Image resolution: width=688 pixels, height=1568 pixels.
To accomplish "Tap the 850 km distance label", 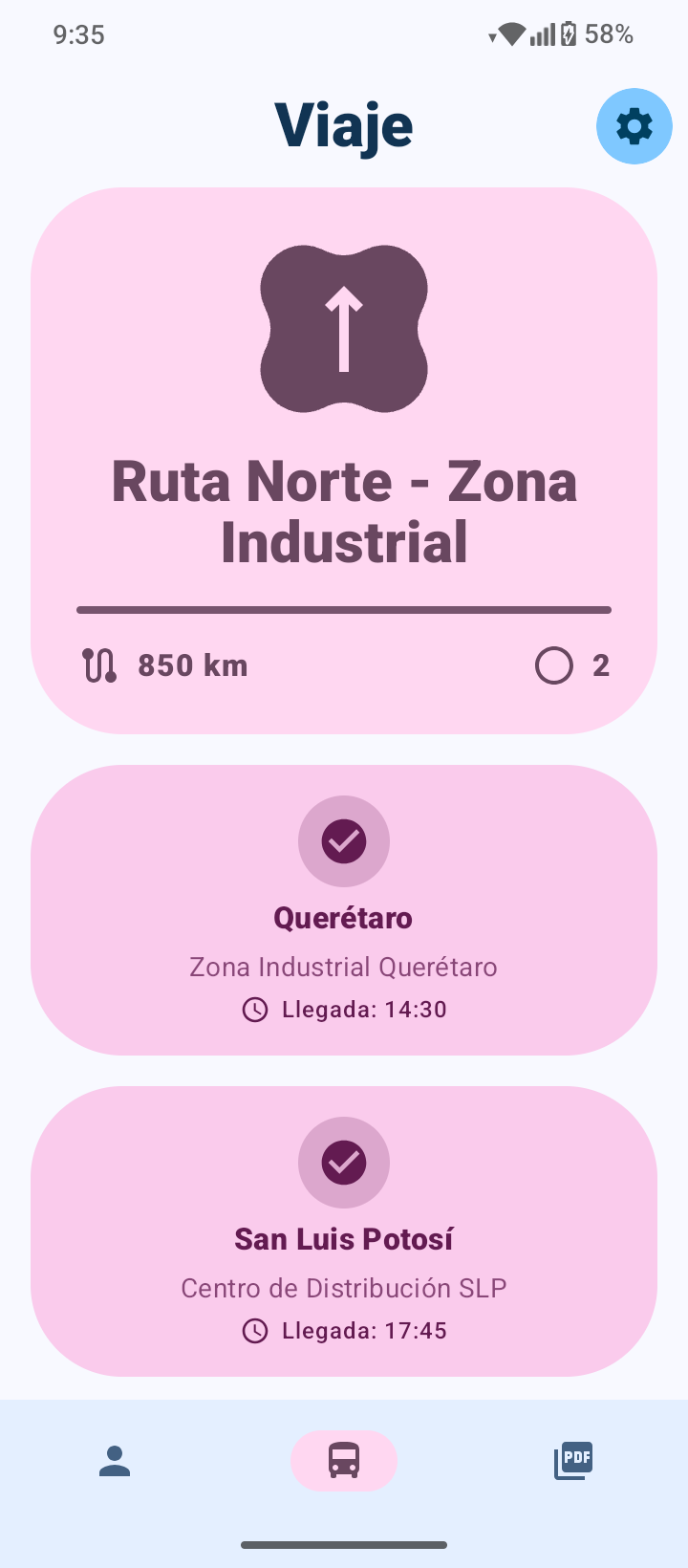I will [x=193, y=664].
